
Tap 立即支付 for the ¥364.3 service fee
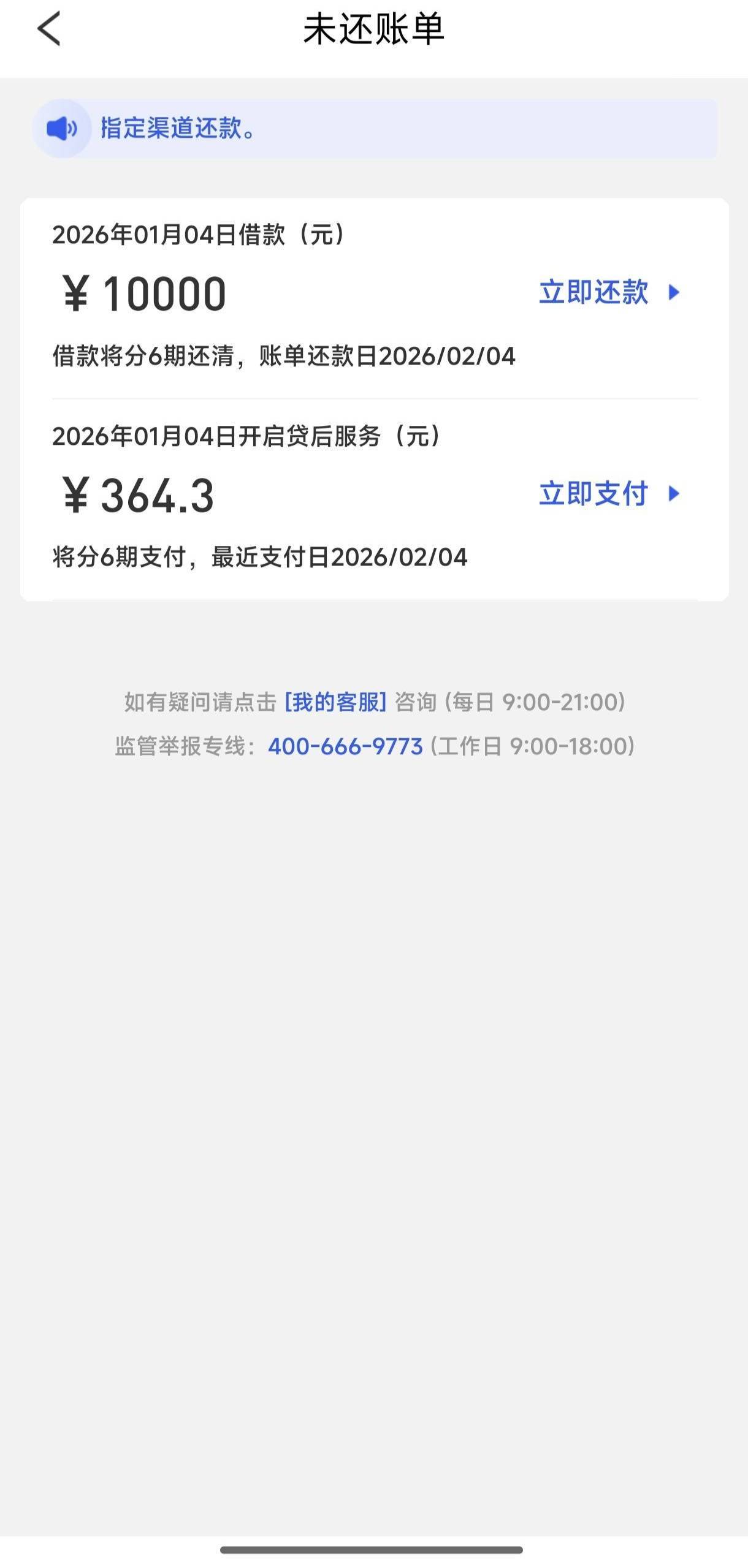(609, 494)
